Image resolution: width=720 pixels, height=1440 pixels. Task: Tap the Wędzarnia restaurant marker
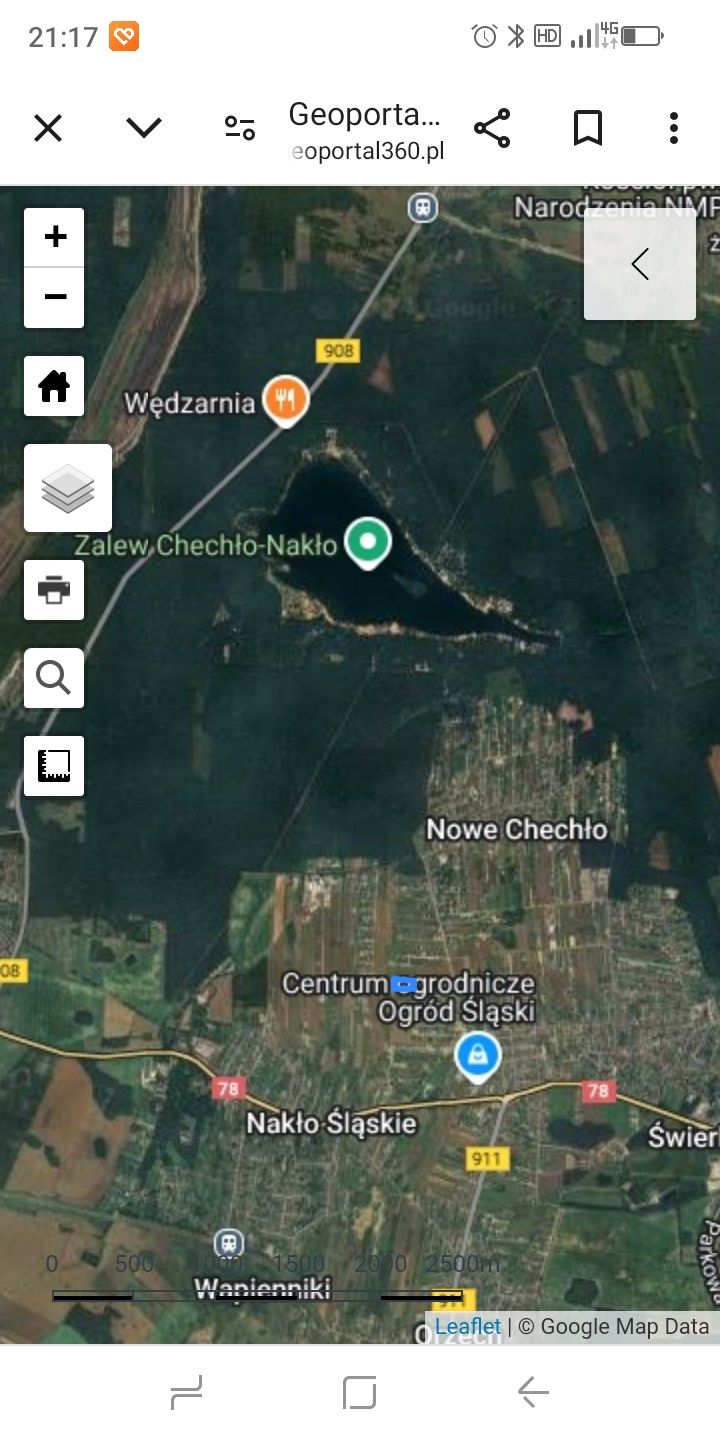286,400
